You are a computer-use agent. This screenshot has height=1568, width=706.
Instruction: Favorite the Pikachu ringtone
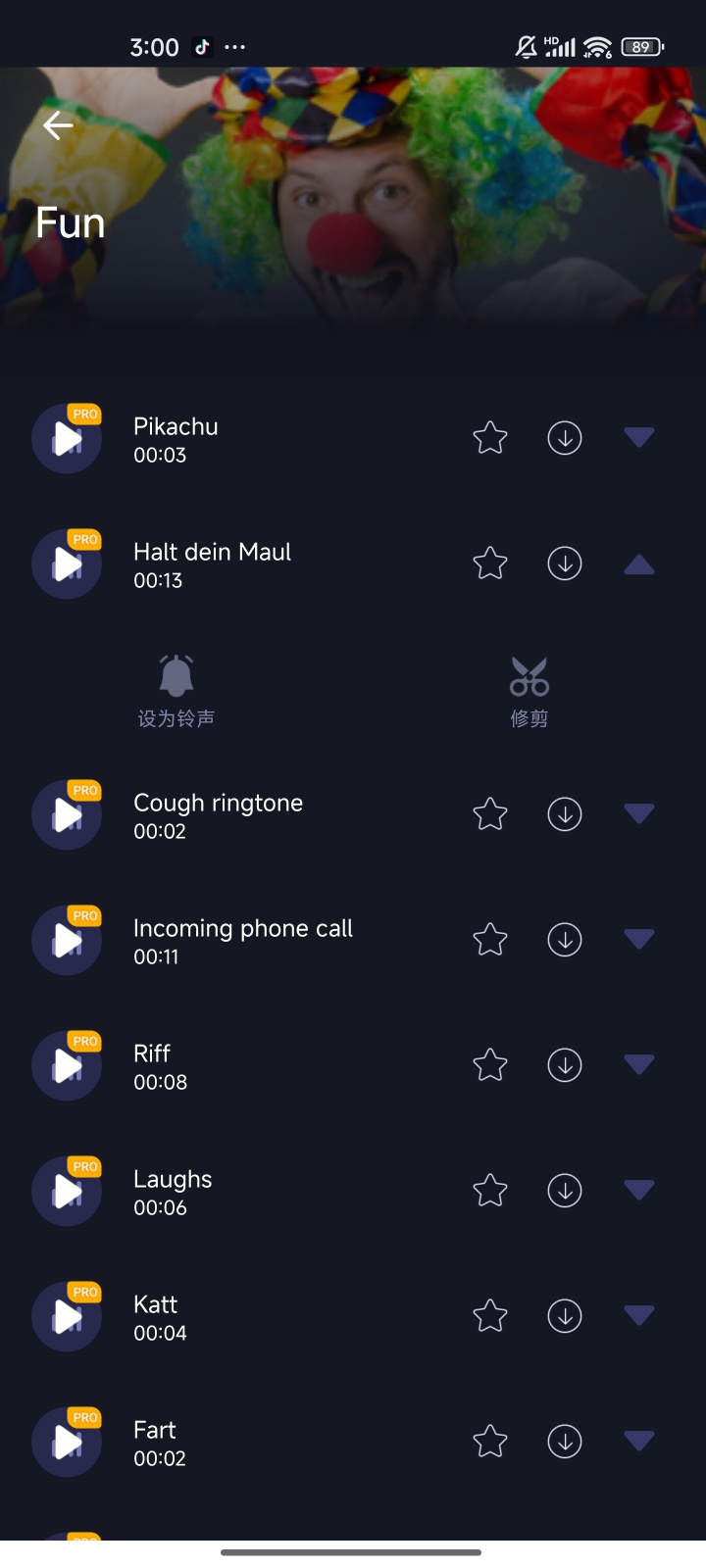click(489, 438)
